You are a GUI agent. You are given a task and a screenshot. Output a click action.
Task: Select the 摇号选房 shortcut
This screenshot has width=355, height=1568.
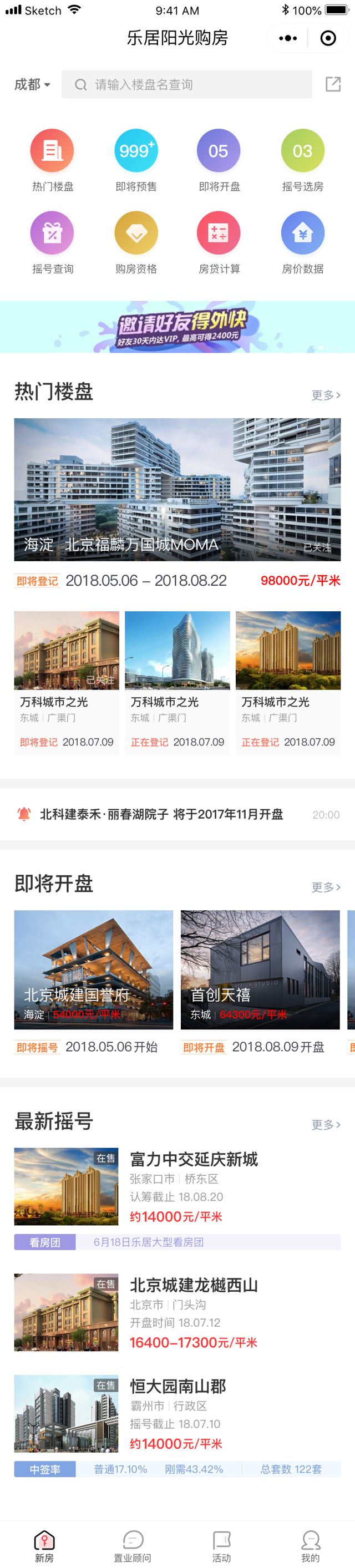pos(303,151)
